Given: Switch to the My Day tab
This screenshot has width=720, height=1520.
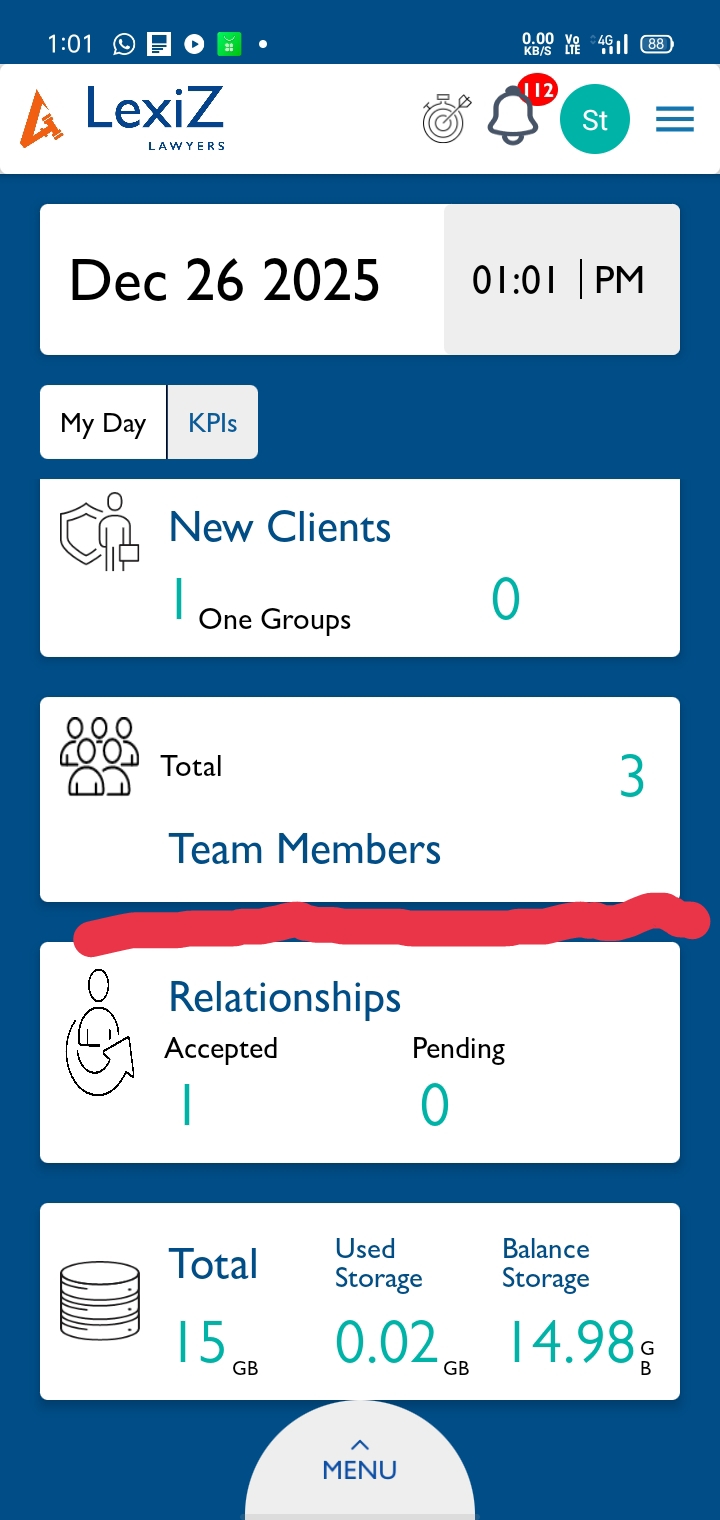Looking at the screenshot, I should [x=103, y=423].
